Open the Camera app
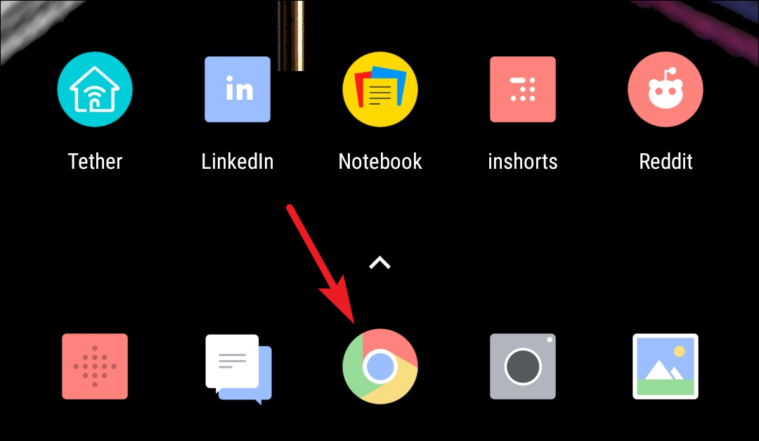Viewport: 759px width, 441px height. coord(523,367)
